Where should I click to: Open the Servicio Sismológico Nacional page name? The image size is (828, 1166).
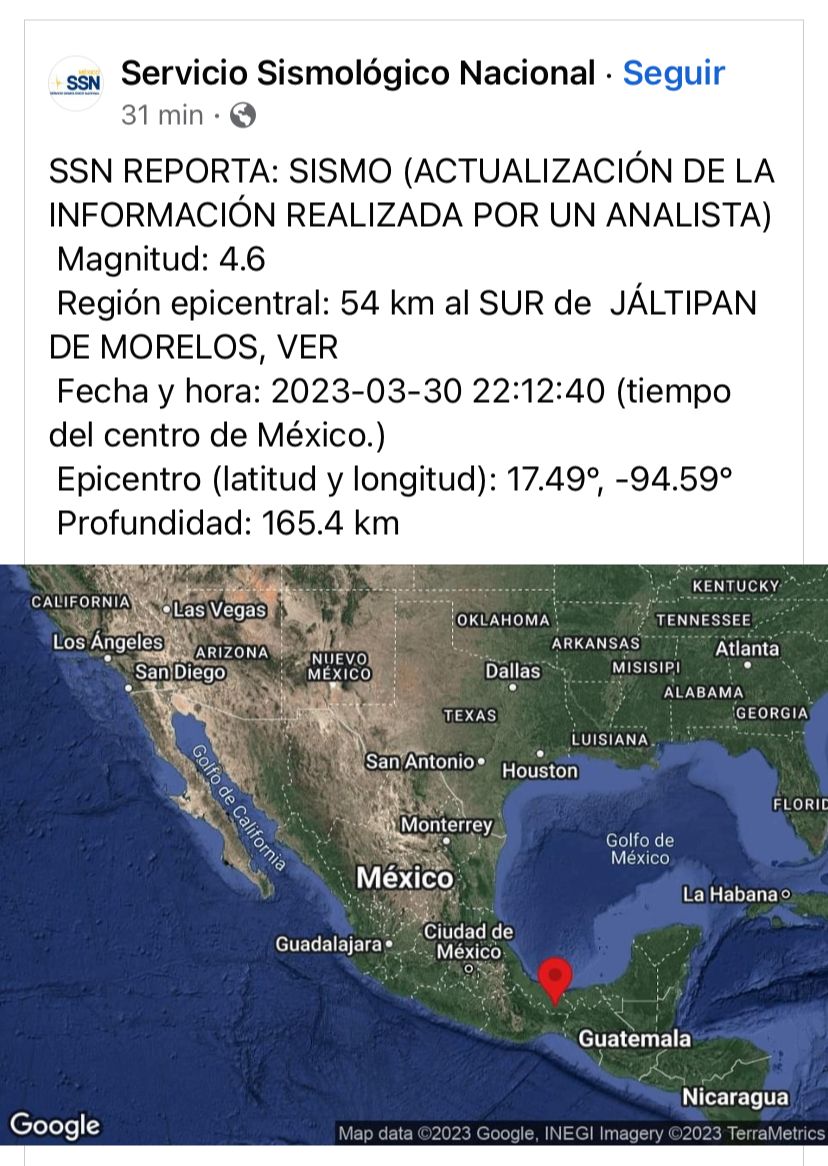357,73
